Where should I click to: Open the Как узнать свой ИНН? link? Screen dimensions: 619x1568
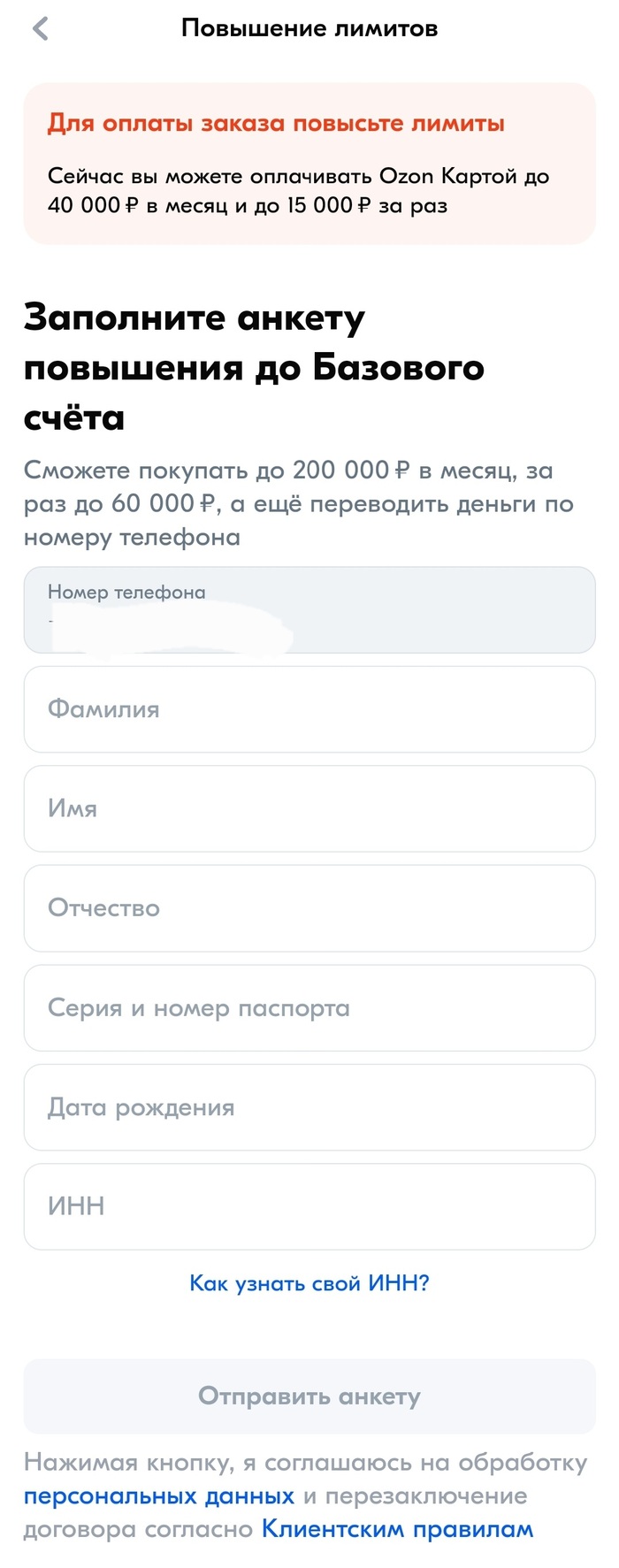click(x=309, y=1283)
